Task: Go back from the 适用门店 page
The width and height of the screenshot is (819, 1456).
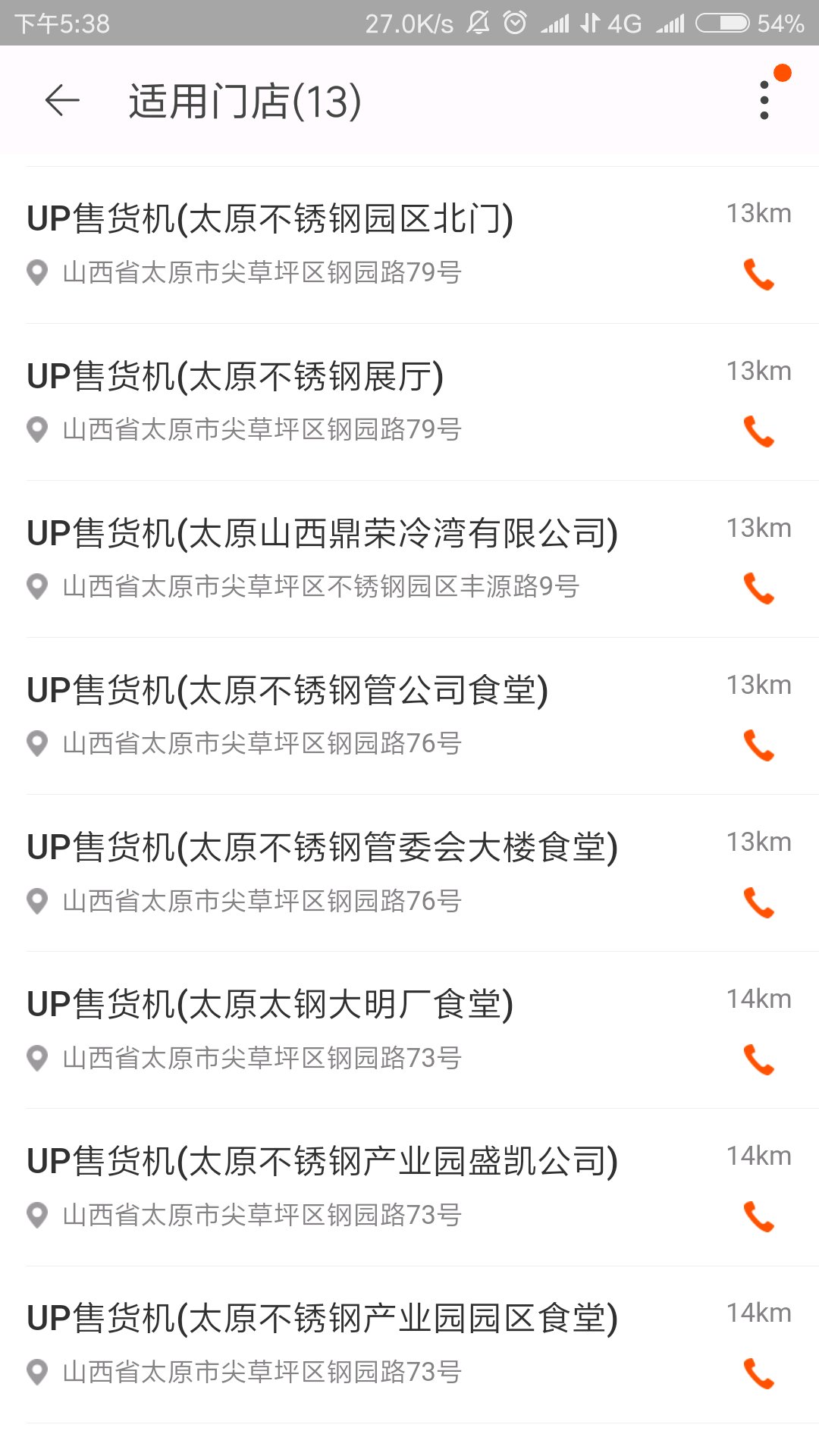Action: [62, 101]
